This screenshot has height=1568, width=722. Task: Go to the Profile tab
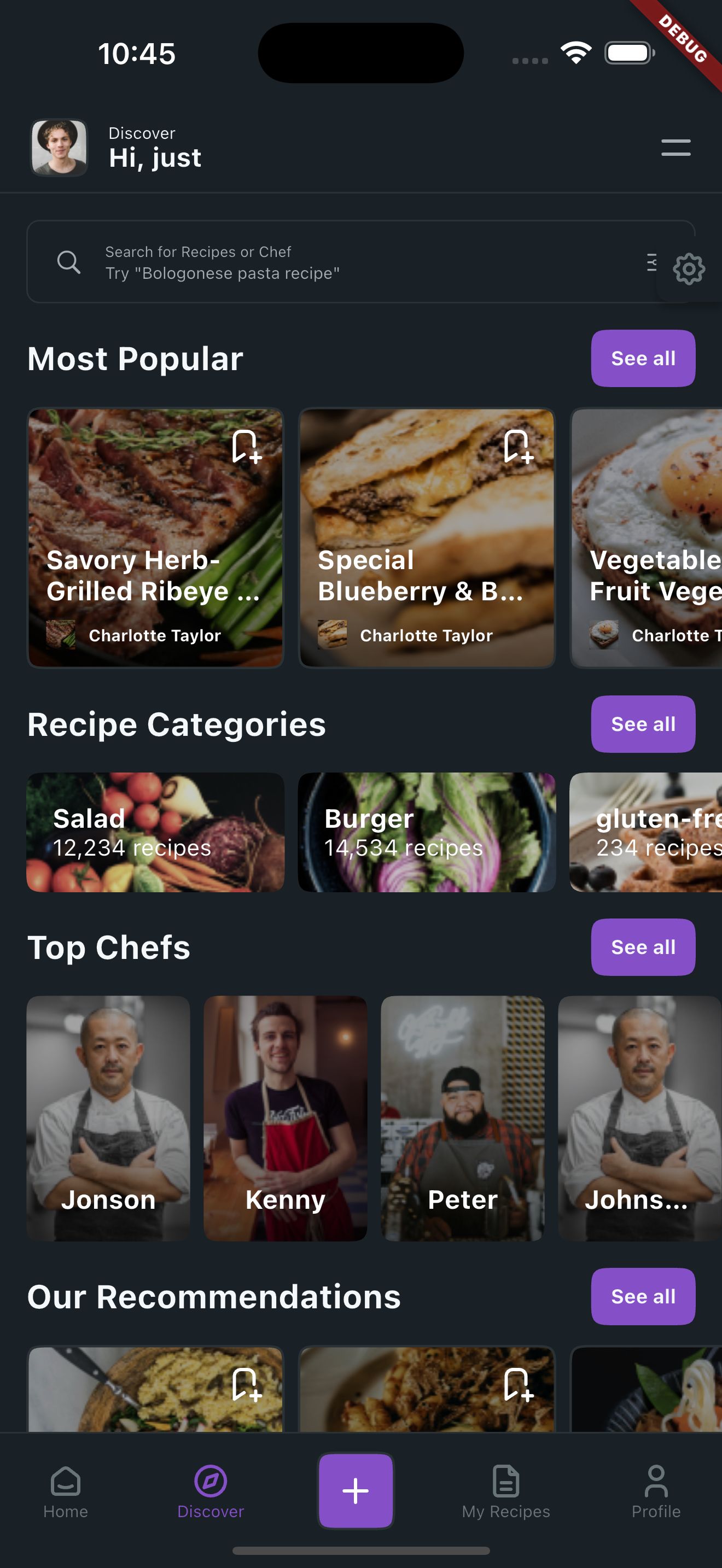pyautogui.click(x=656, y=1491)
